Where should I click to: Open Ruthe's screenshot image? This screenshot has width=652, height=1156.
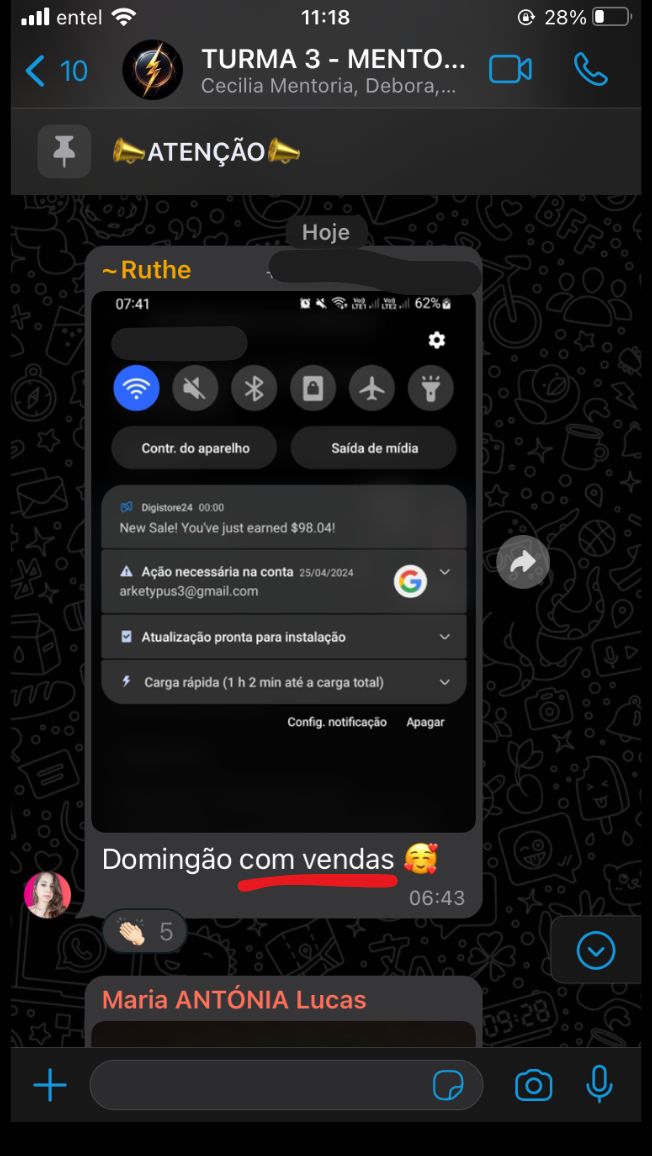[283, 560]
